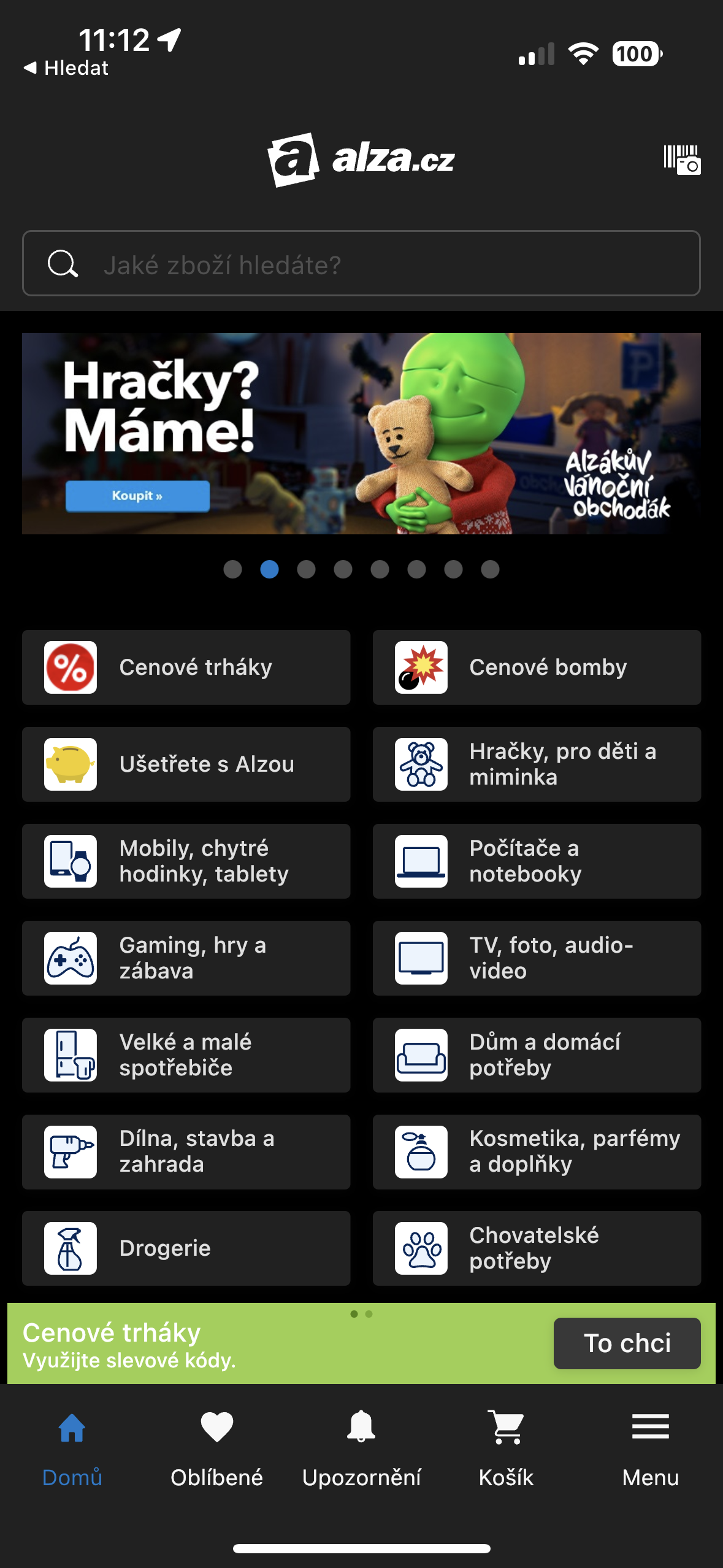
Task: Open Gaming, hry a zábava
Action: [x=186, y=958]
